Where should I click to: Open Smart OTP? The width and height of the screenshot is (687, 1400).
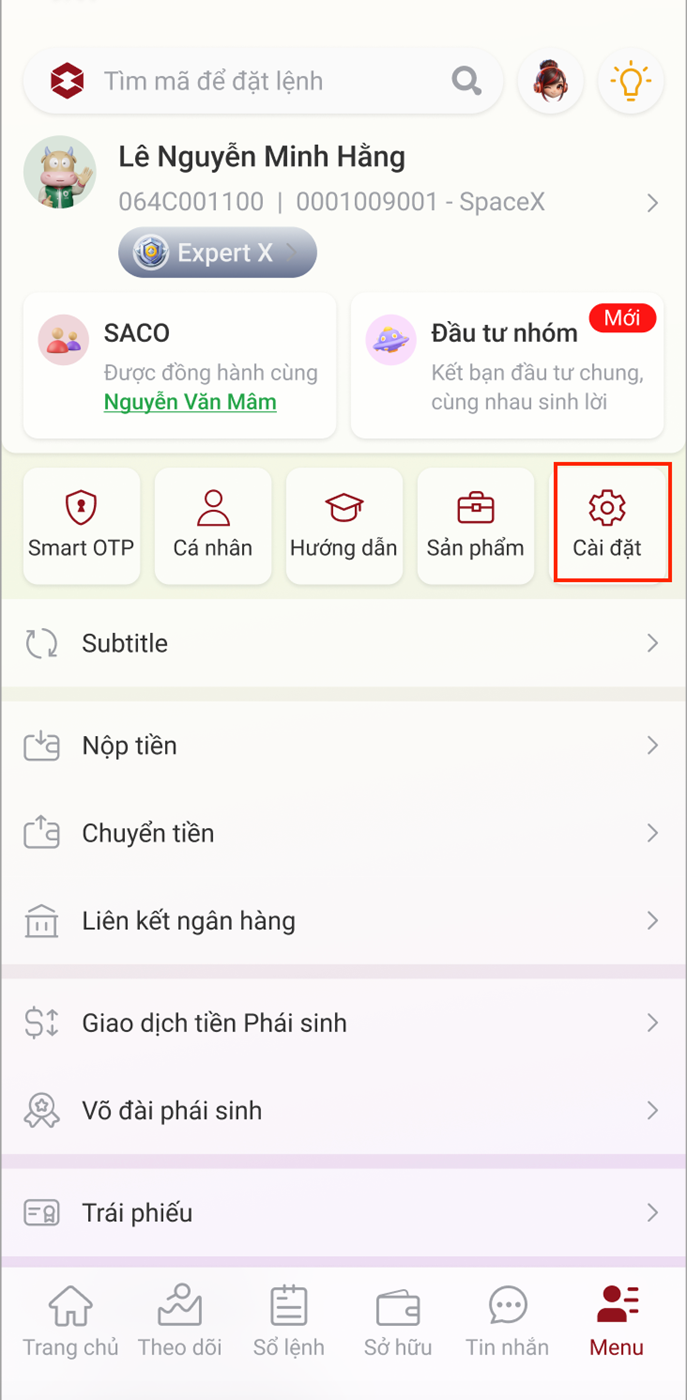(81, 526)
